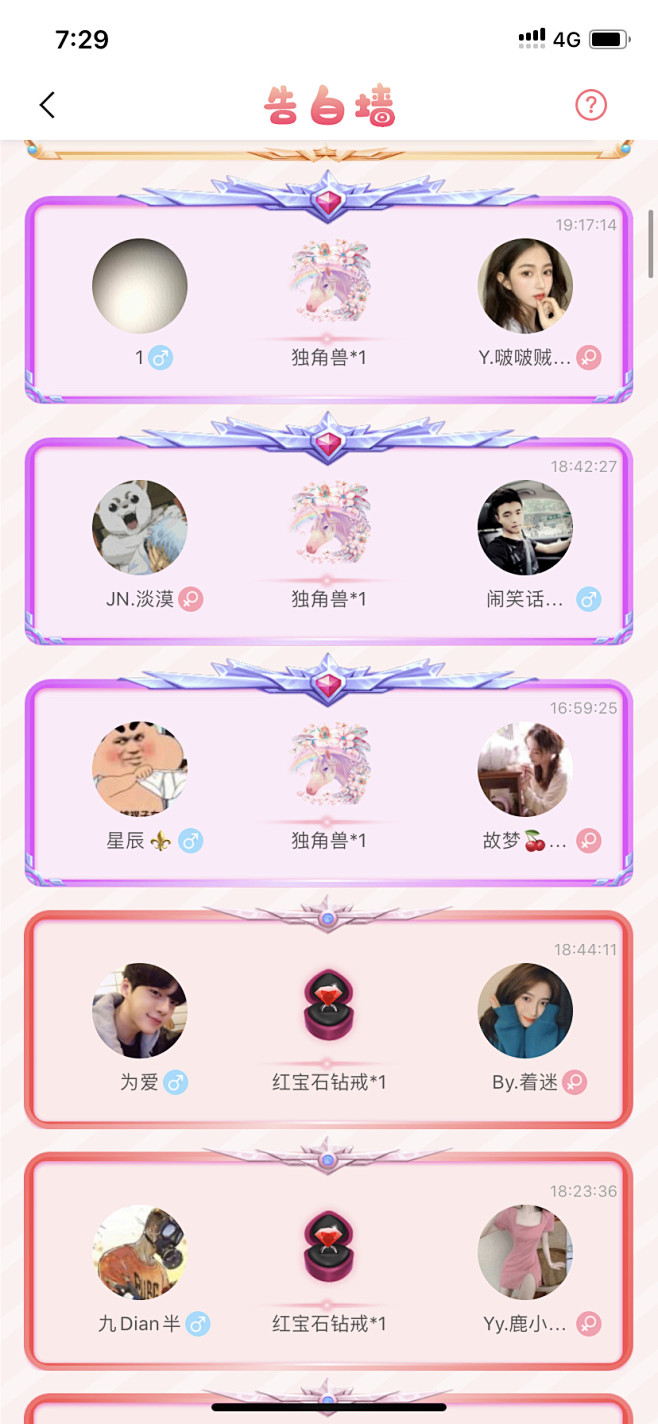This screenshot has width=658, height=1424.
Task: Open the help question mark icon
Action: tap(591, 105)
